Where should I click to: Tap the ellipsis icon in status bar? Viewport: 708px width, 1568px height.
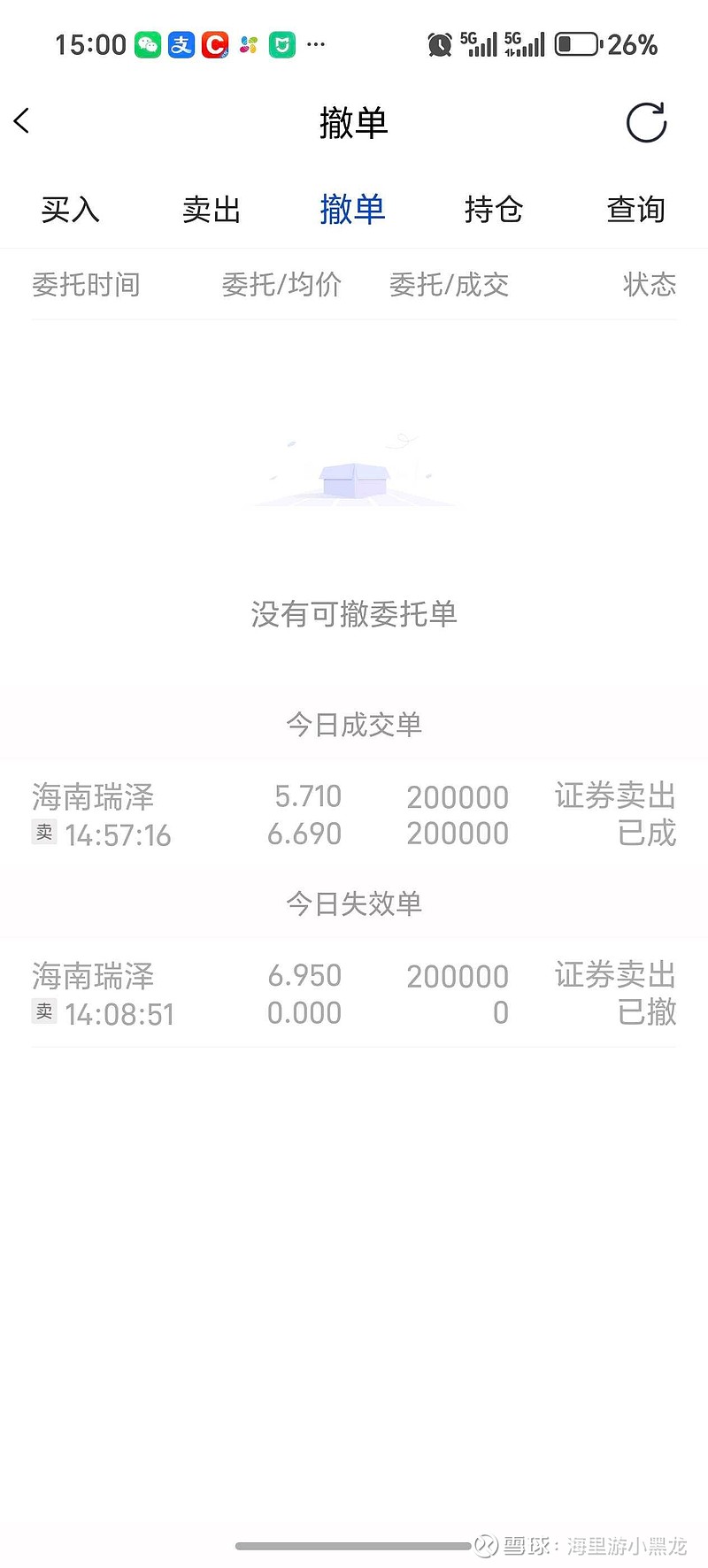coord(313,43)
